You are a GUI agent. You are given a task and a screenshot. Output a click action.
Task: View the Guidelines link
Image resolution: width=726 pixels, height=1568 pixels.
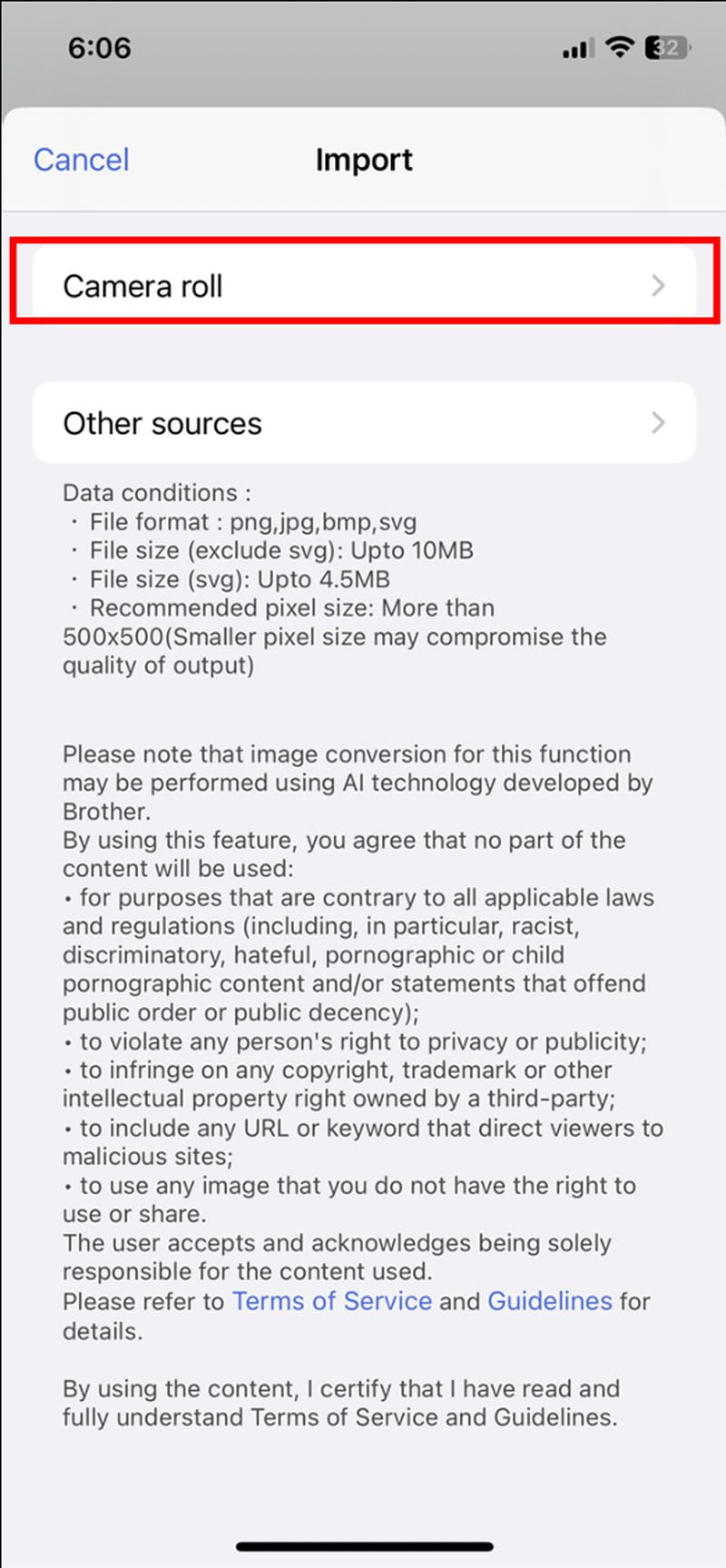tap(550, 1300)
